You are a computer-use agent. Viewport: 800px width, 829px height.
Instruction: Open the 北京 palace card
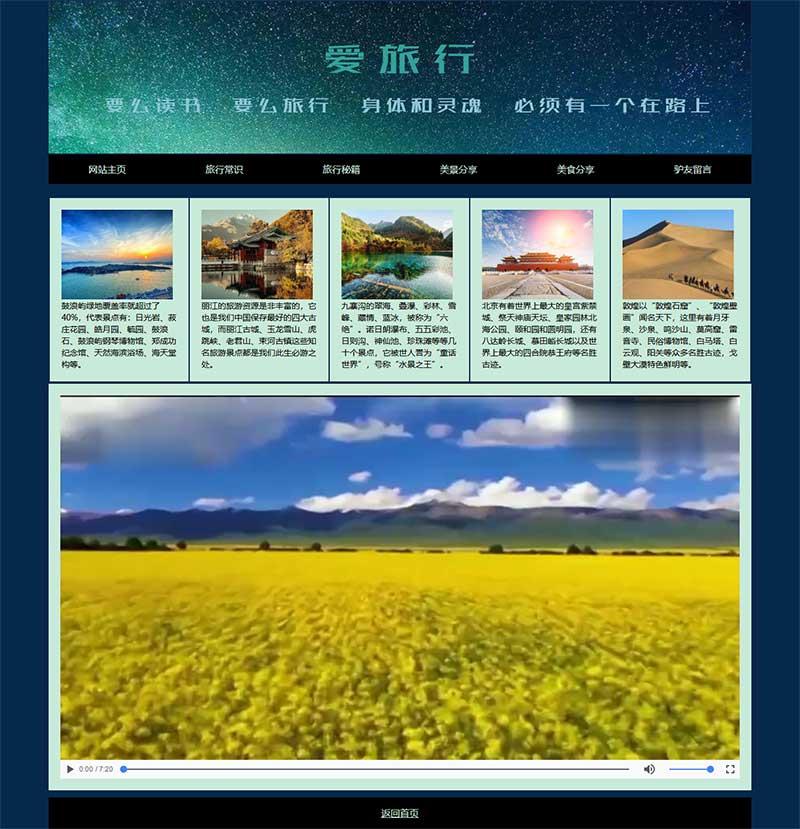pyautogui.click(x=537, y=254)
